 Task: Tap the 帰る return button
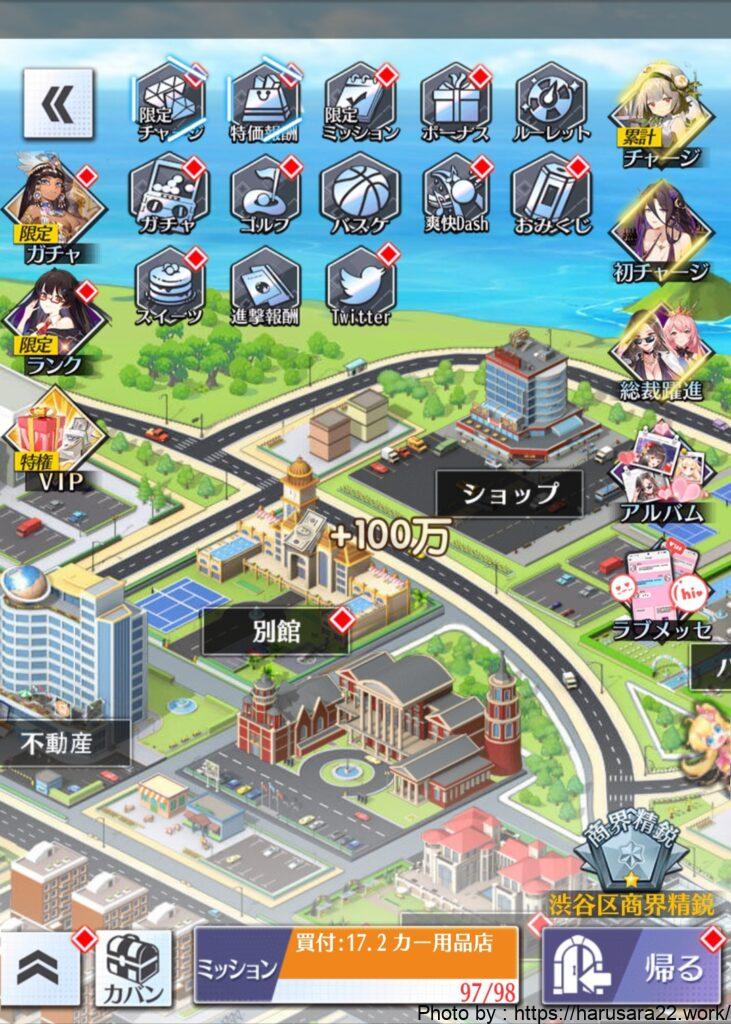click(632, 966)
